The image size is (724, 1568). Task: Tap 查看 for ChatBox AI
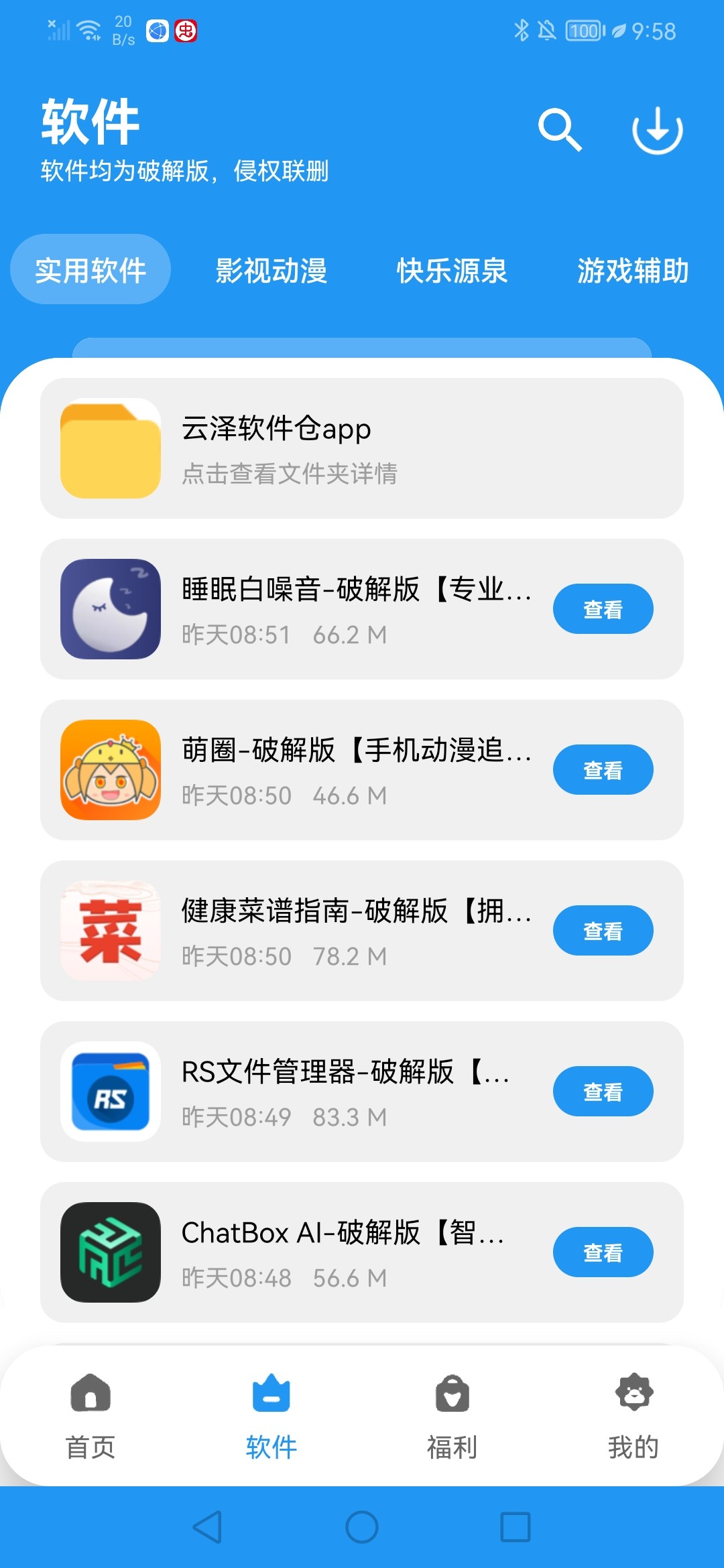click(603, 1252)
